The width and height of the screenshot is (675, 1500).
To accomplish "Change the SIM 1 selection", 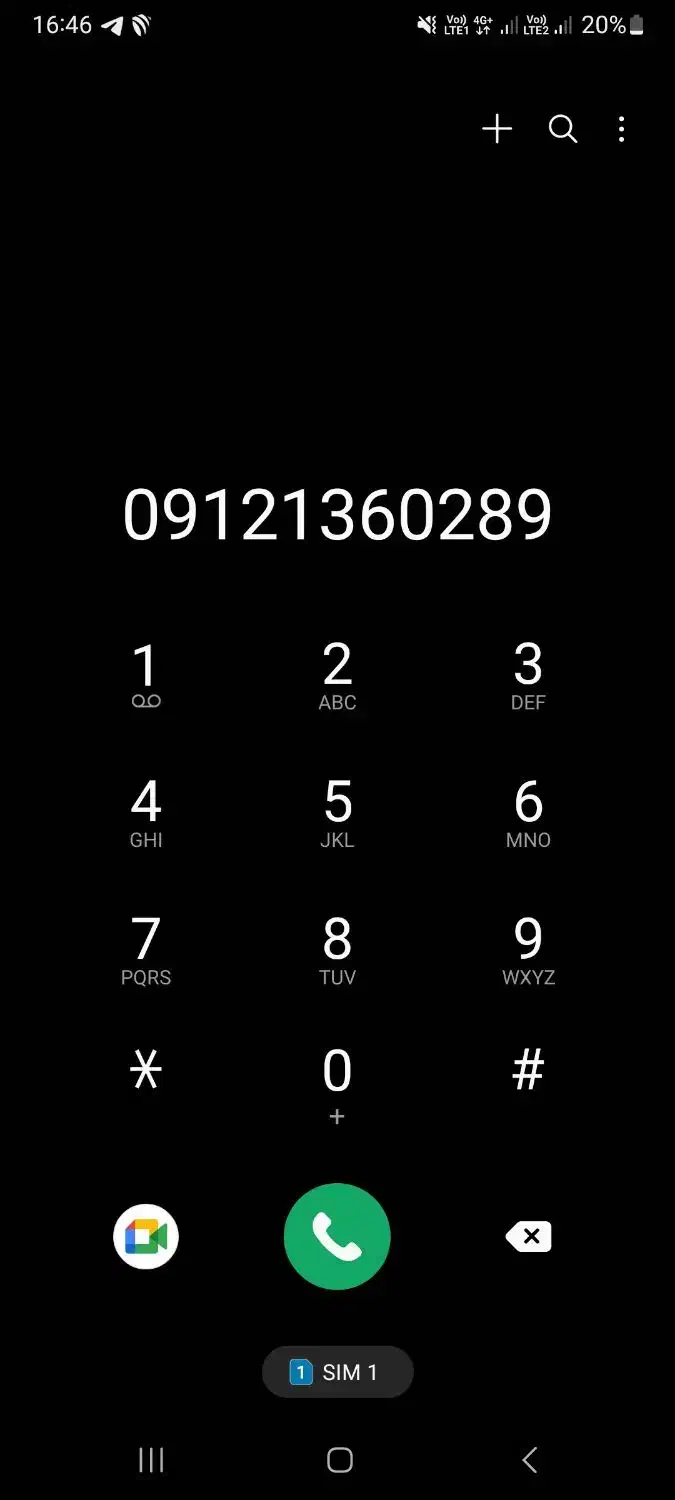I will click(337, 1372).
